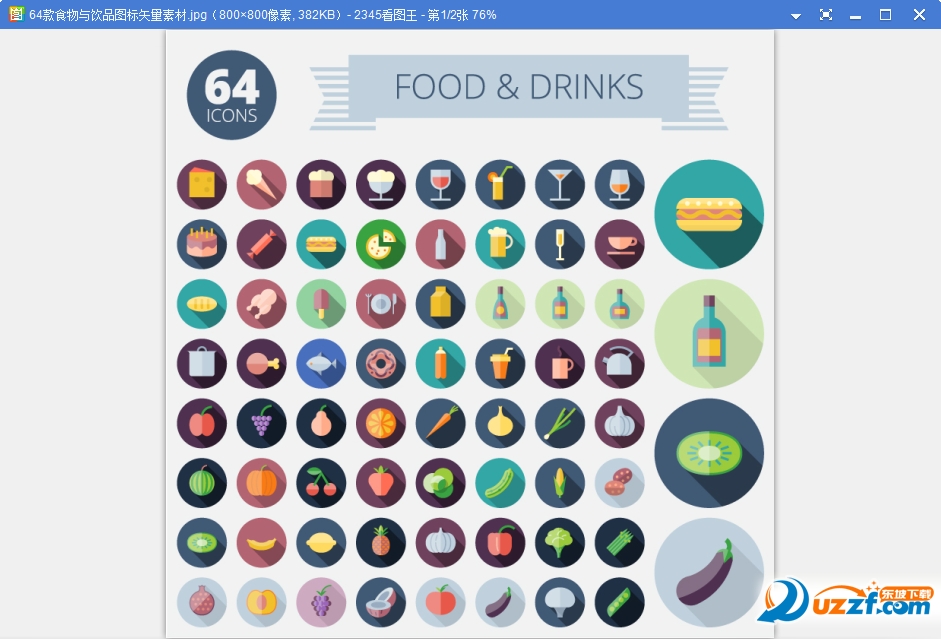
Task: Close the image viewer window
Action: (919, 15)
